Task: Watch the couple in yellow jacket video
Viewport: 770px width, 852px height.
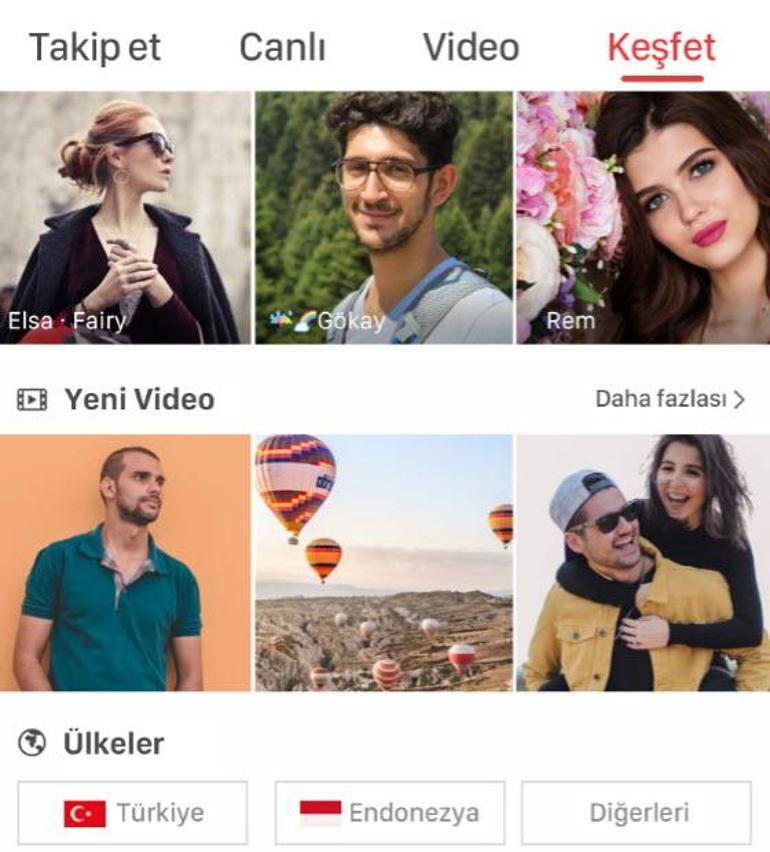Action: 642,562
